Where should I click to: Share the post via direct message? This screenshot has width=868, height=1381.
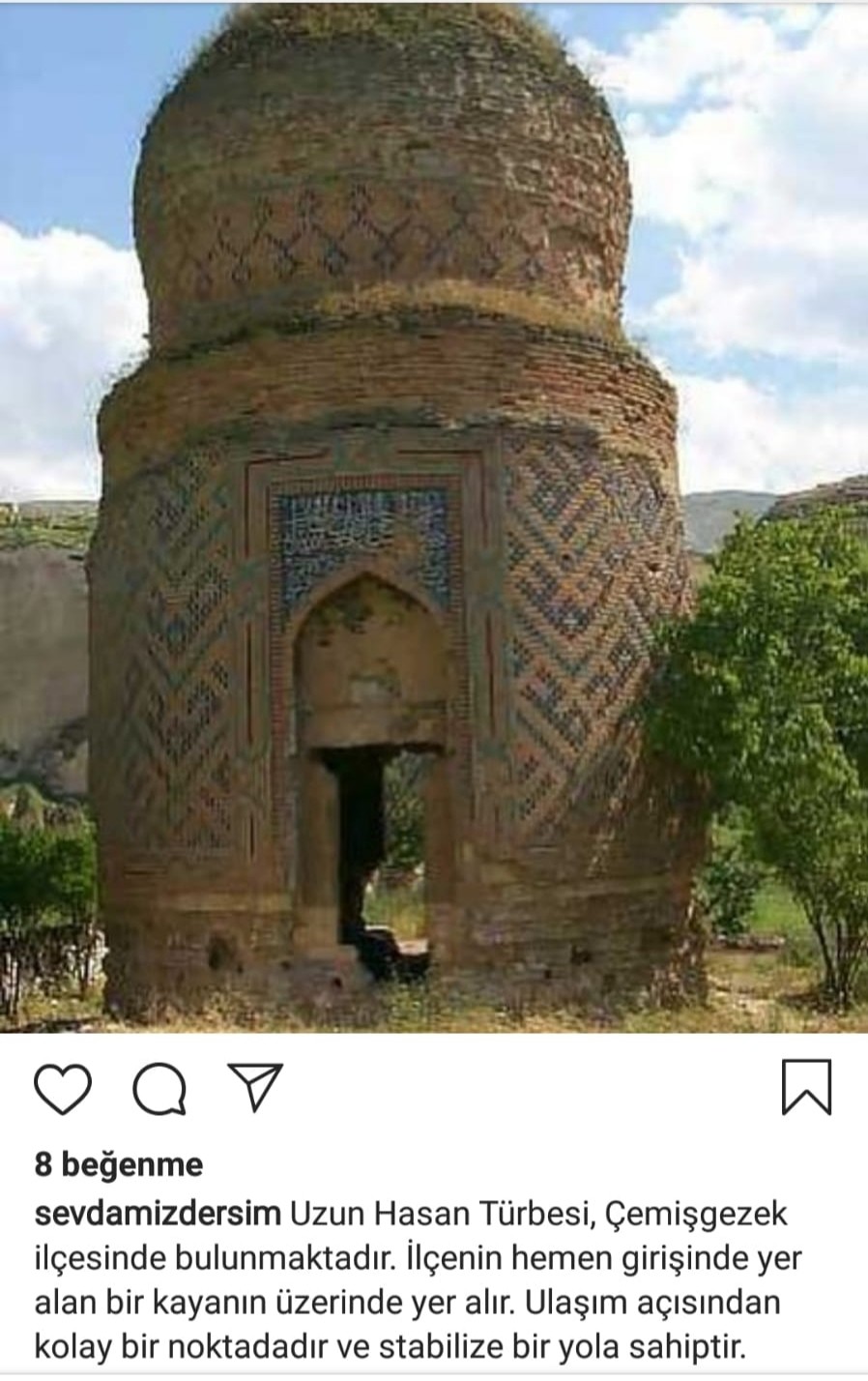[255, 1087]
